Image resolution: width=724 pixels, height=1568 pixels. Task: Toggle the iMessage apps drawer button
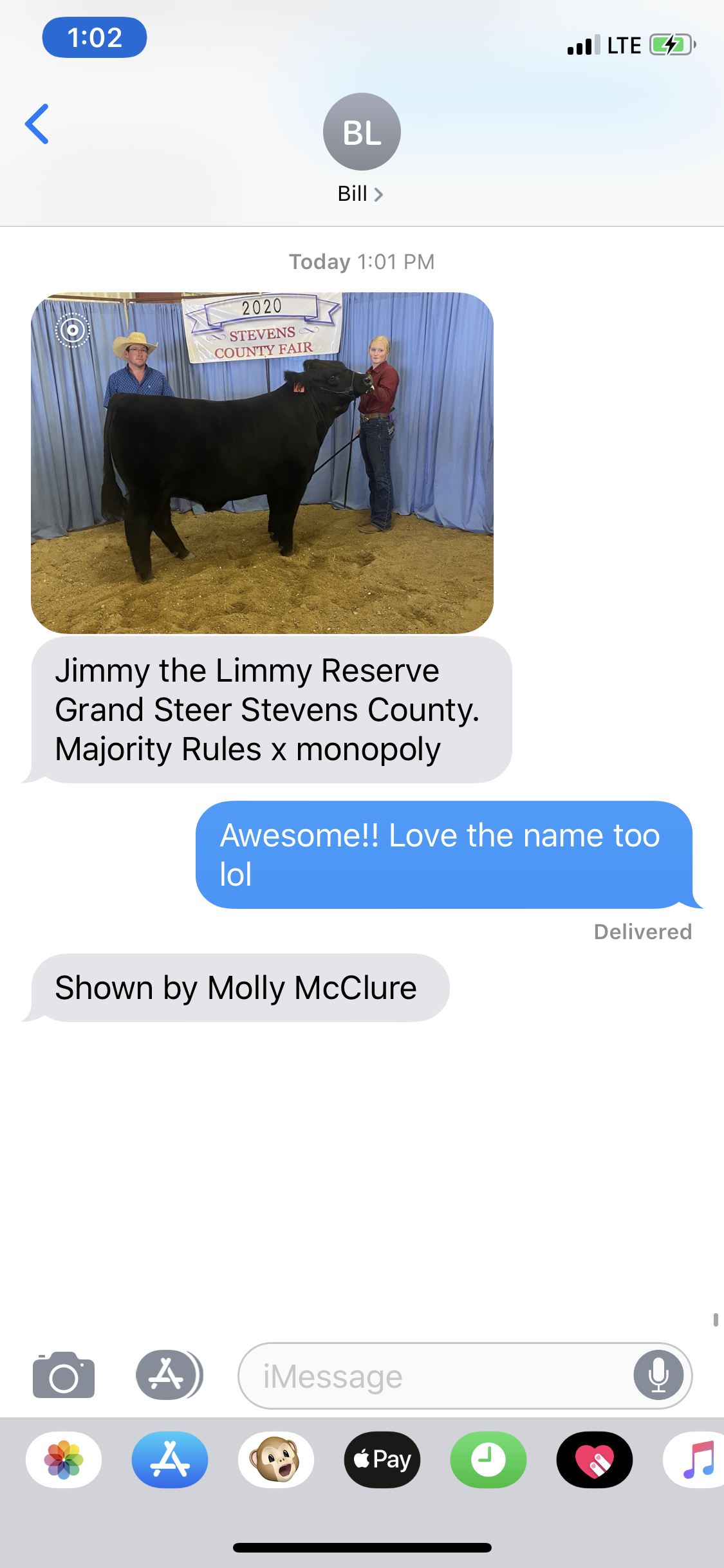[x=169, y=1375]
